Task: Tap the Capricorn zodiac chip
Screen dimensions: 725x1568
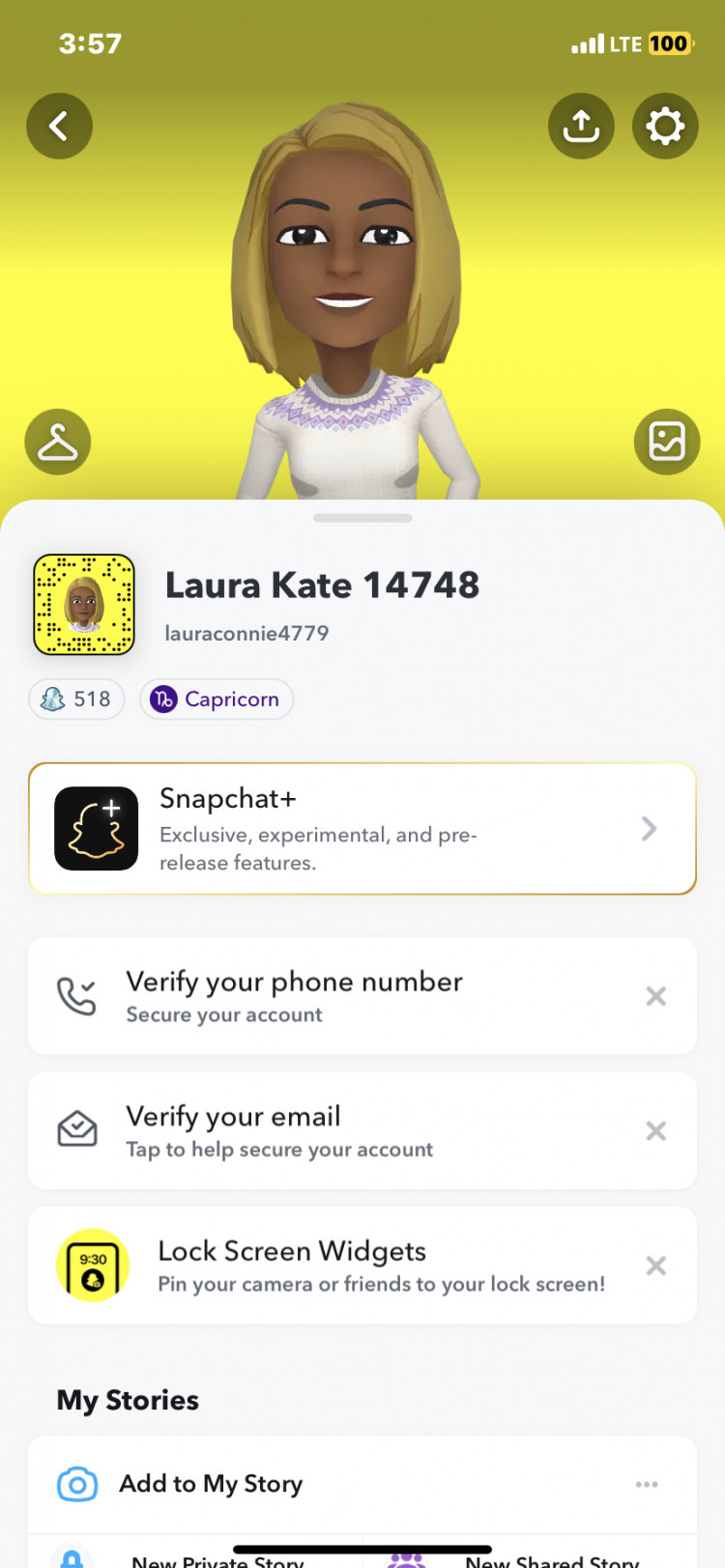Action: pos(217,699)
